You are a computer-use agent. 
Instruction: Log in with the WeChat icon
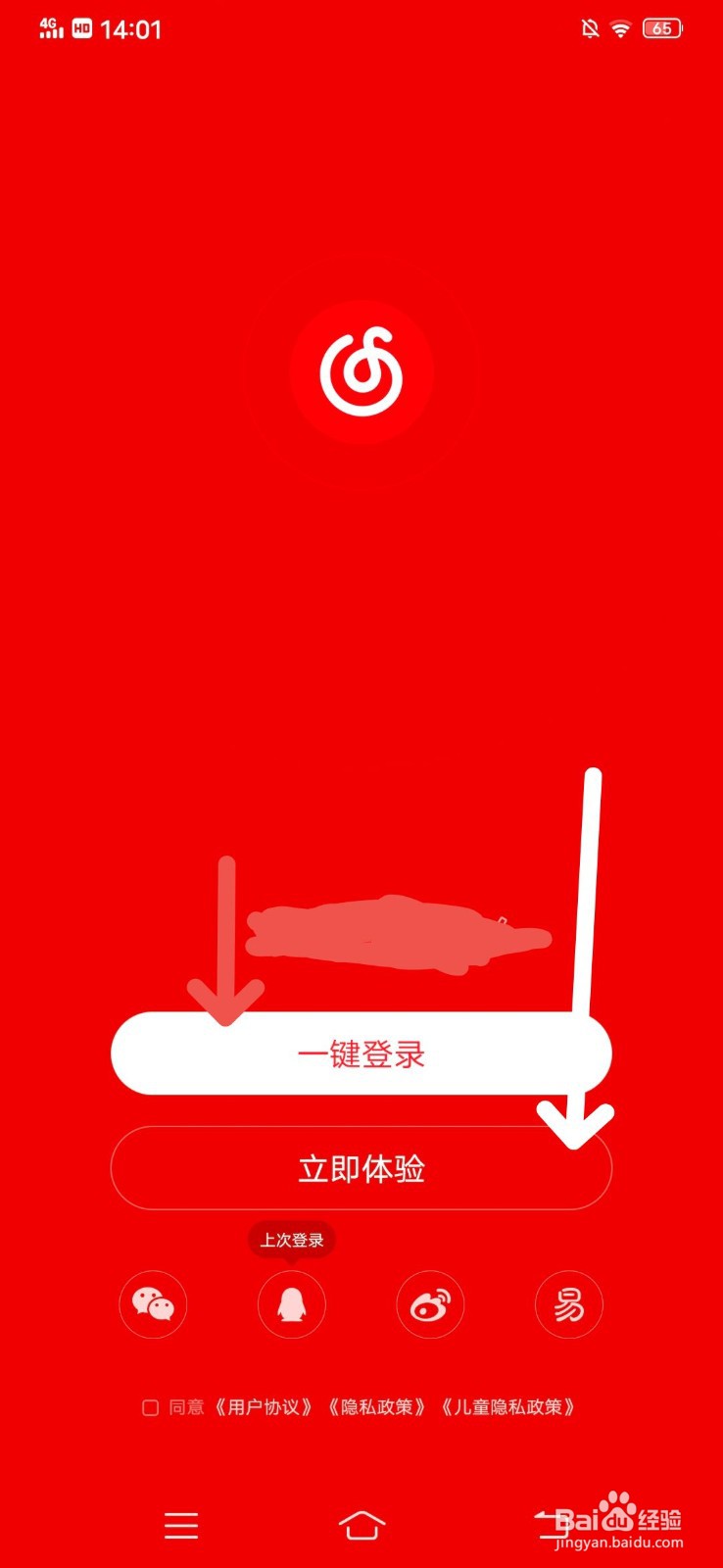[153, 1304]
